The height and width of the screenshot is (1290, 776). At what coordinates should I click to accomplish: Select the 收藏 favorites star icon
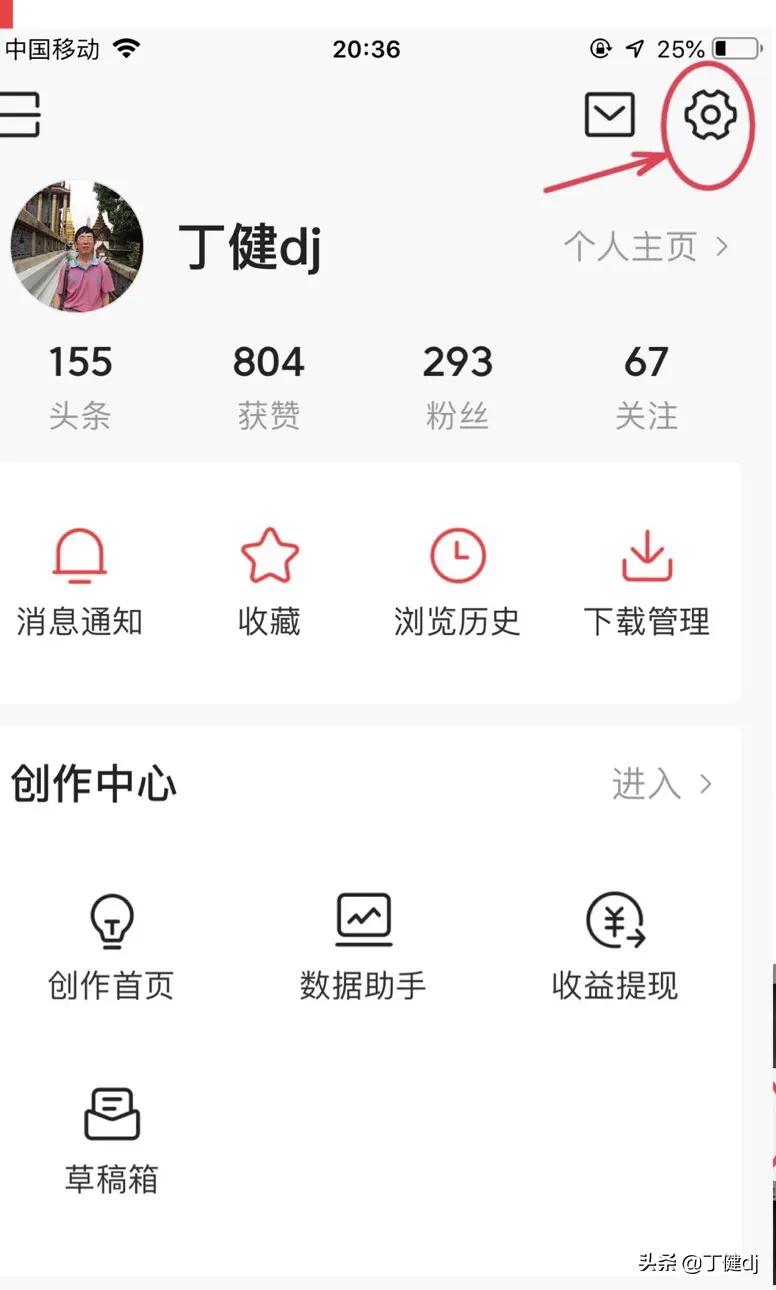(x=268, y=555)
